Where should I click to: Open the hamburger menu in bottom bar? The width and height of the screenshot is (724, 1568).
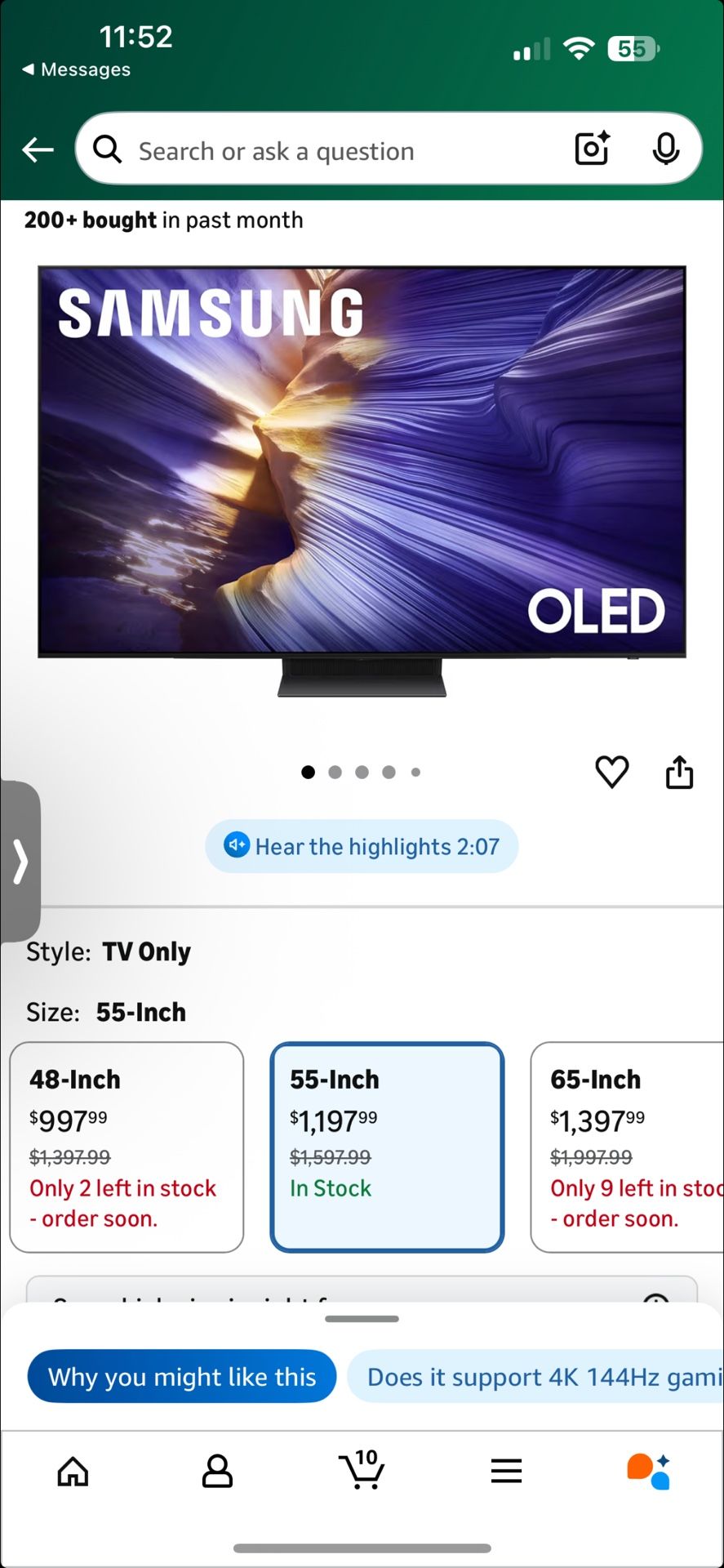point(506,1472)
